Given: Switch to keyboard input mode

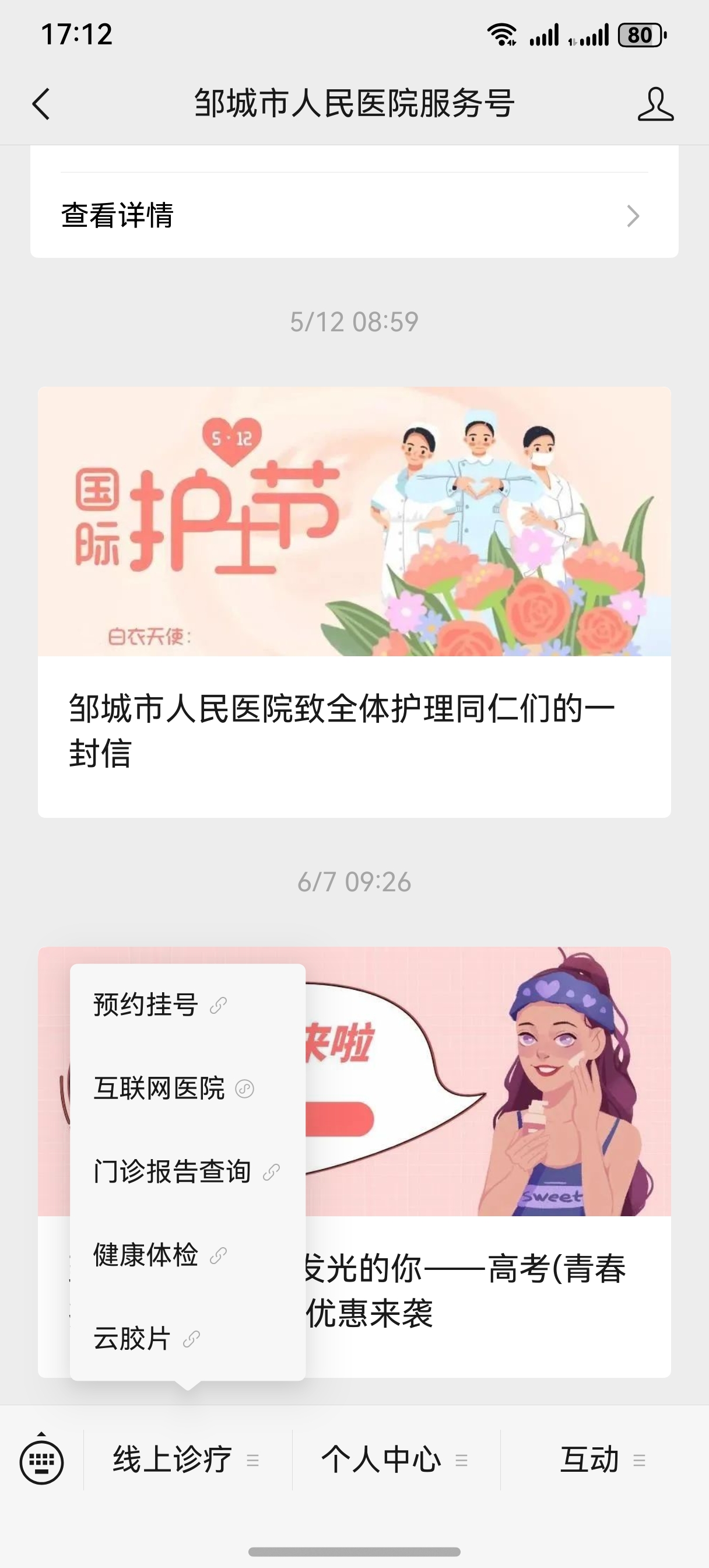Looking at the screenshot, I should 41,1460.
